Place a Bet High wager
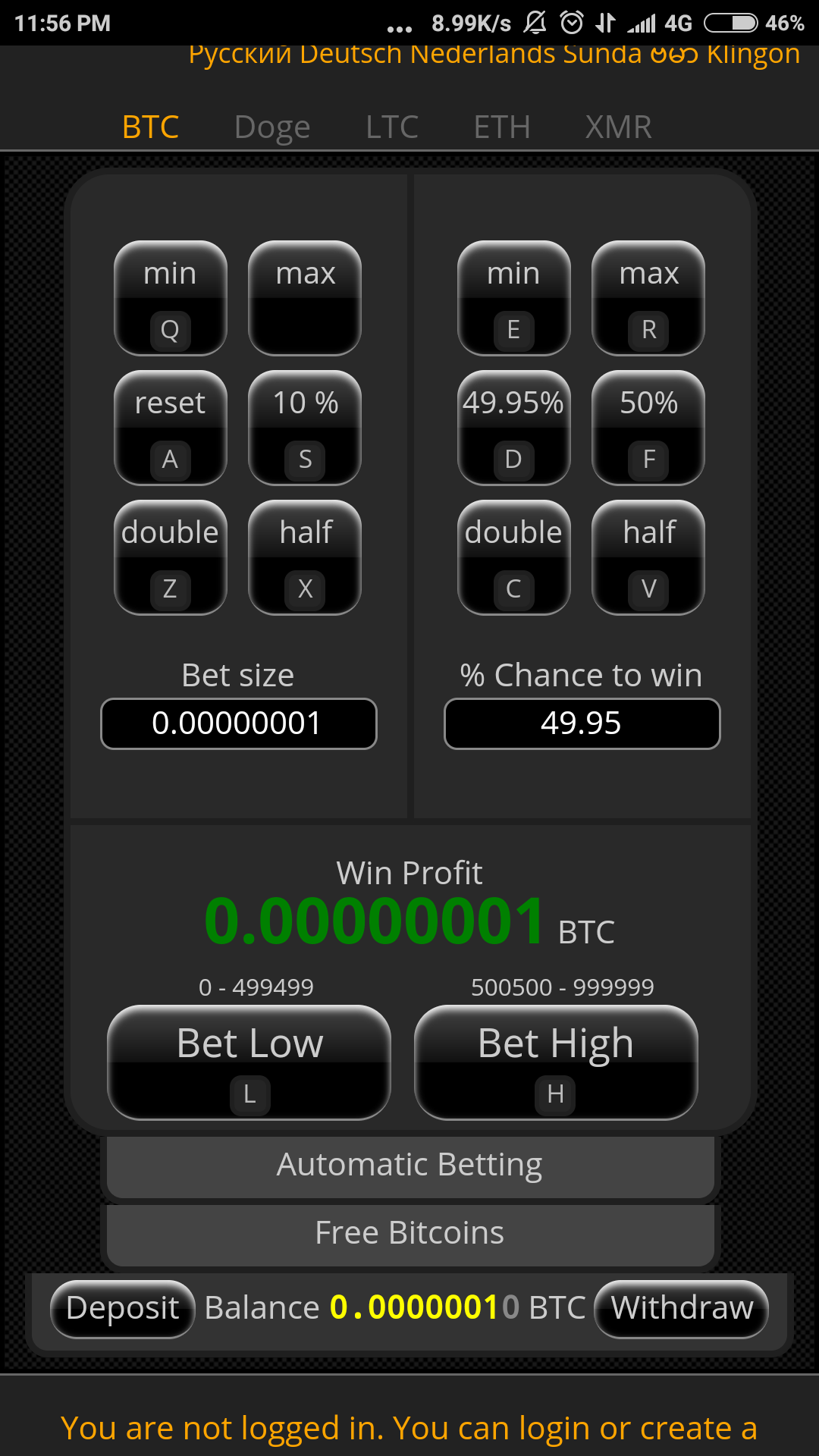 556,1062
